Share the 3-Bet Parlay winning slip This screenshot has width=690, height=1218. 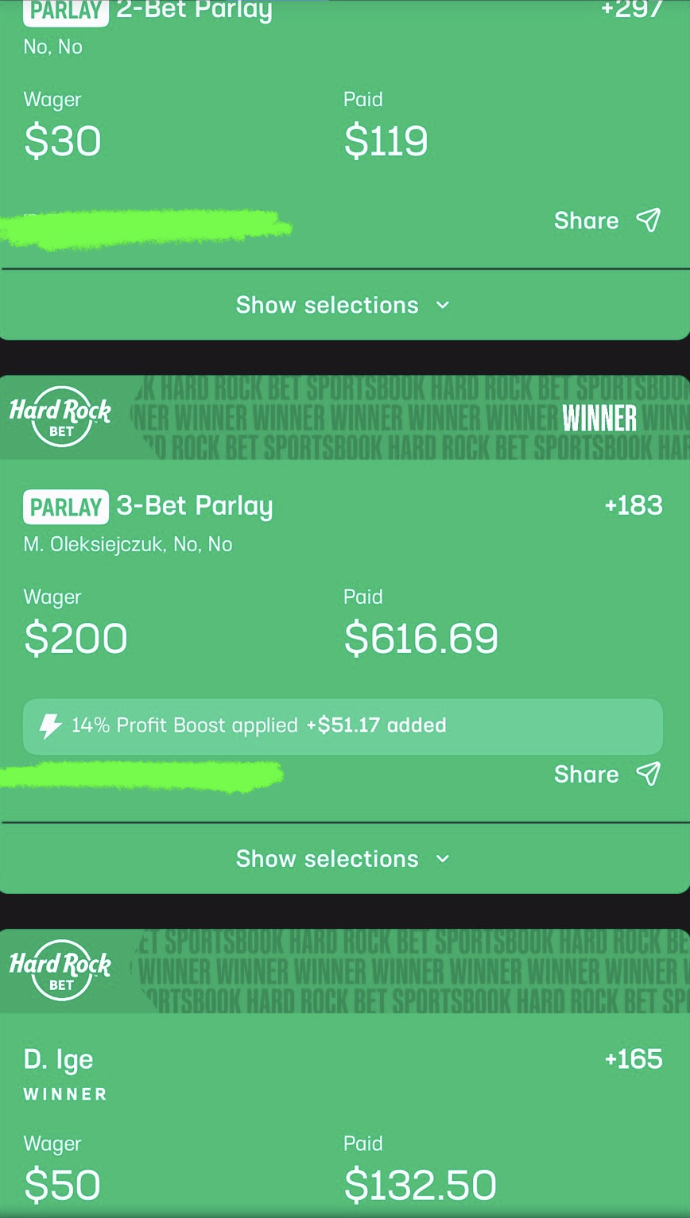(x=607, y=774)
